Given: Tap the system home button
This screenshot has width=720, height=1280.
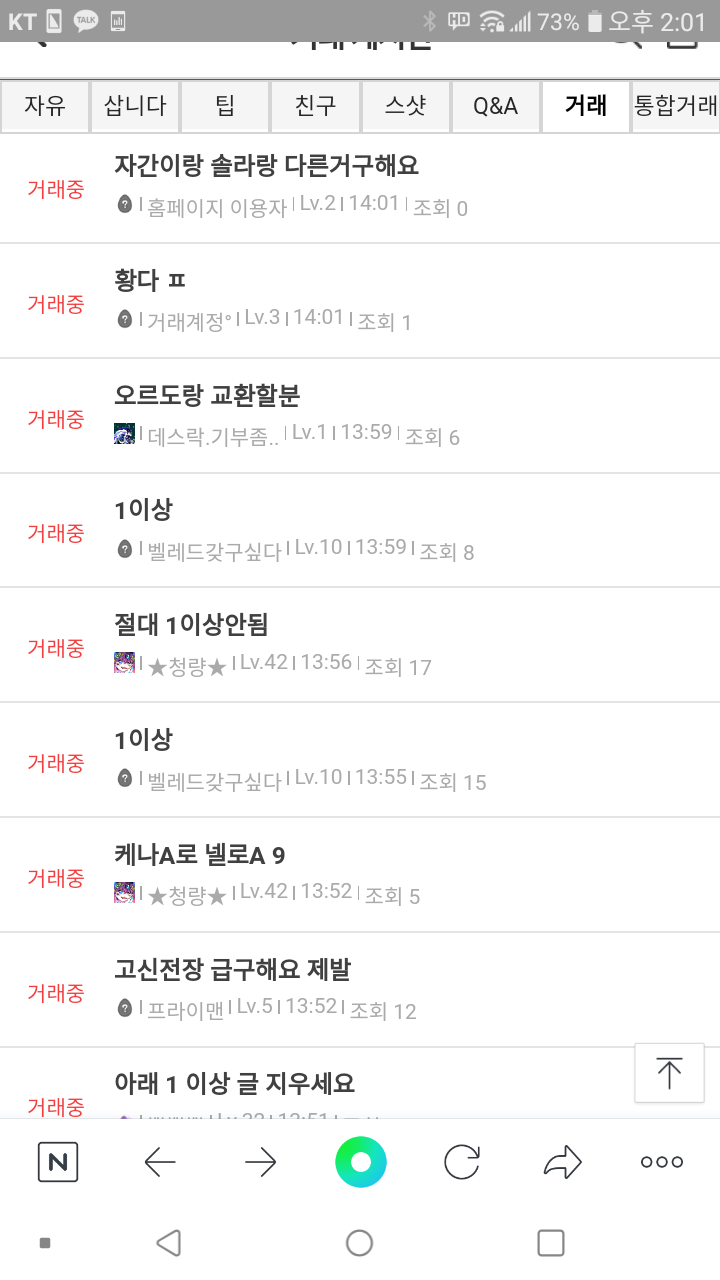Looking at the screenshot, I should pyautogui.click(x=359, y=1243).
